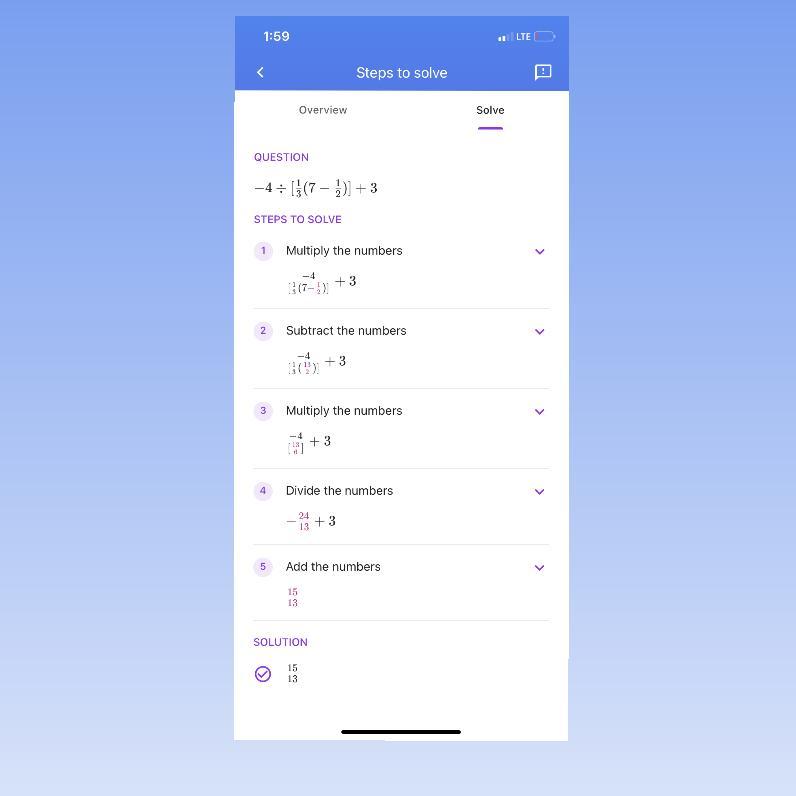Screen dimensions: 796x796
Task: Go back using the header arrow
Action: [x=261, y=72]
